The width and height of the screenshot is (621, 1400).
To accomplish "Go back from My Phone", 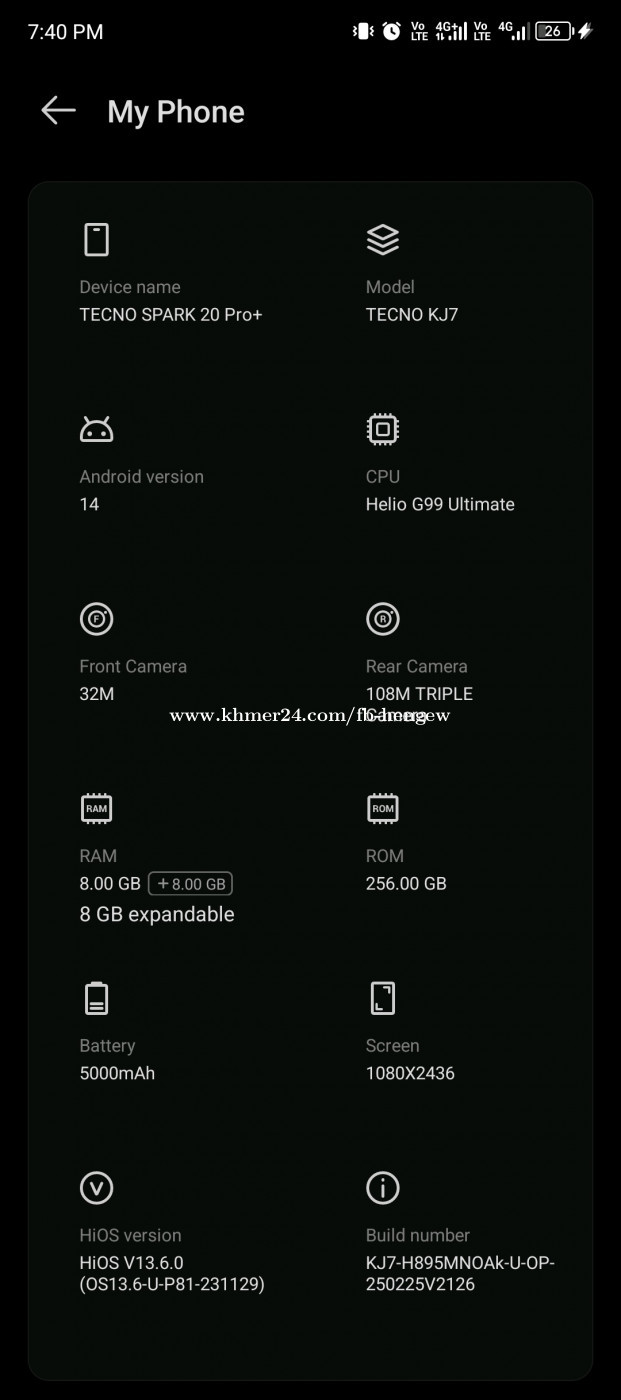I will pyautogui.click(x=58, y=111).
